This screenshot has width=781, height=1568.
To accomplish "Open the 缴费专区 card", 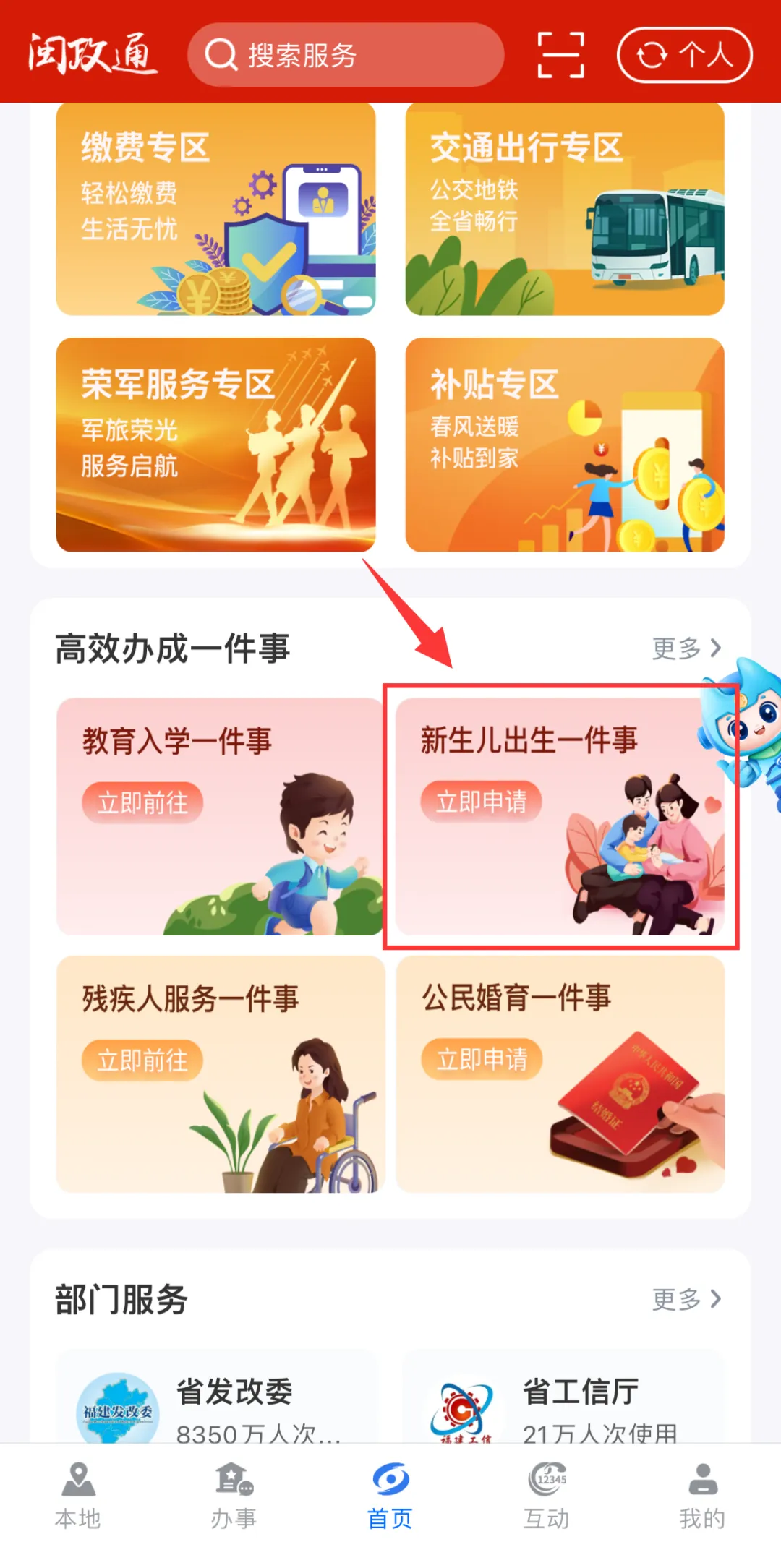I will pos(215,209).
